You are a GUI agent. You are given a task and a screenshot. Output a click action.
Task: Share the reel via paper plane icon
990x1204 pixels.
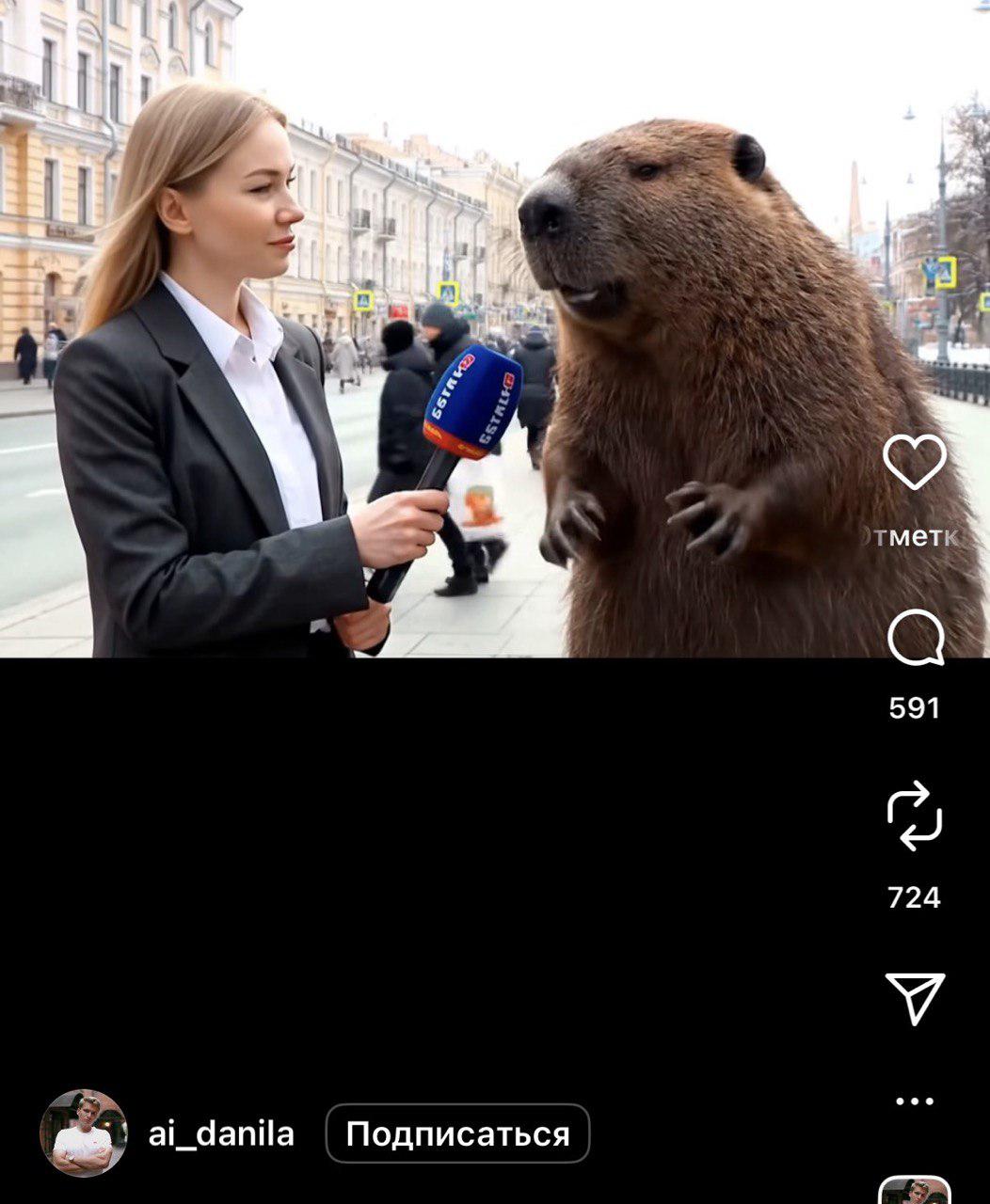click(x=915, y=997)
